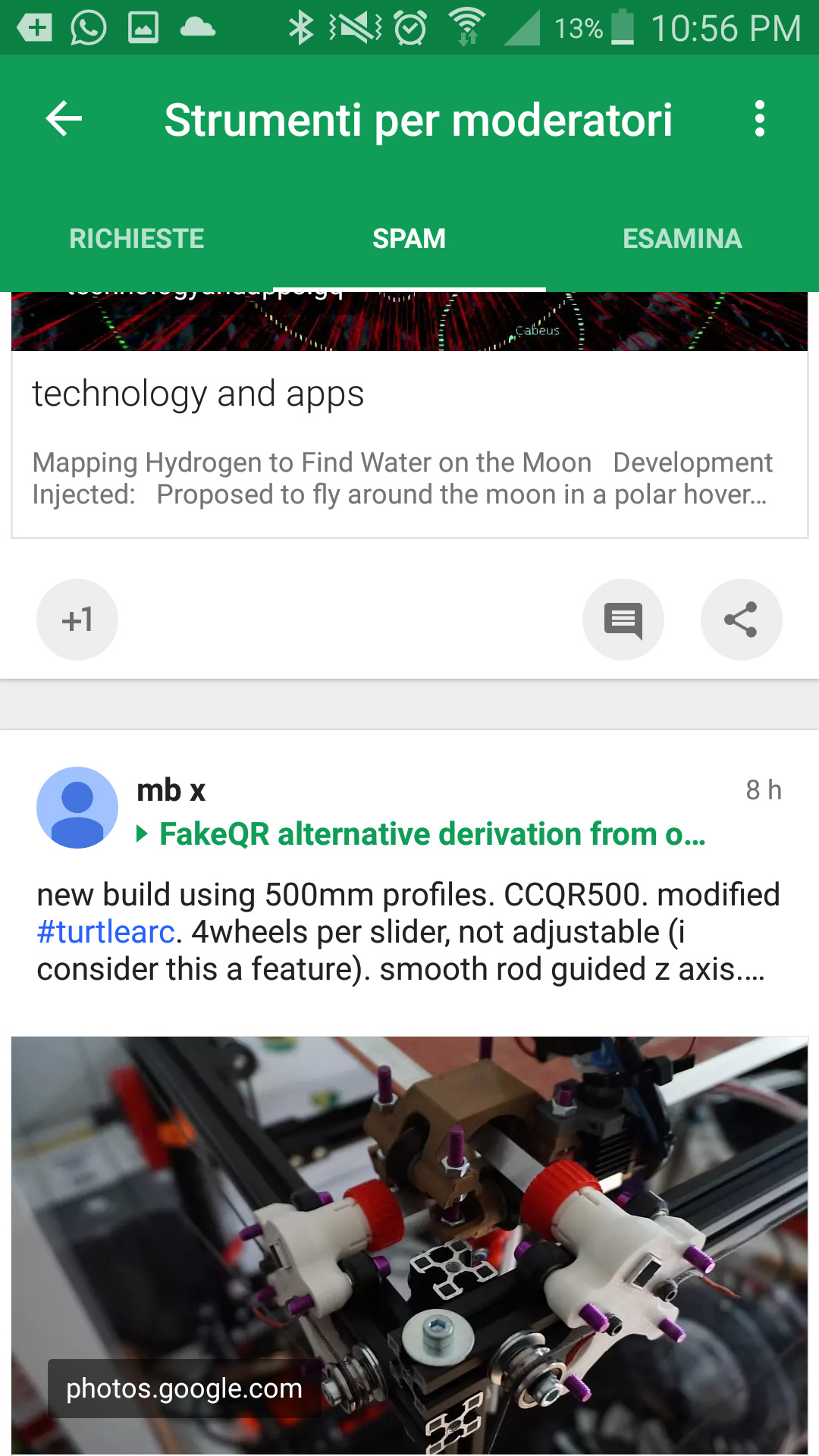Open the technology and apps link card
This screenshot has width=819, height=1456.
[x=409, y=416]
